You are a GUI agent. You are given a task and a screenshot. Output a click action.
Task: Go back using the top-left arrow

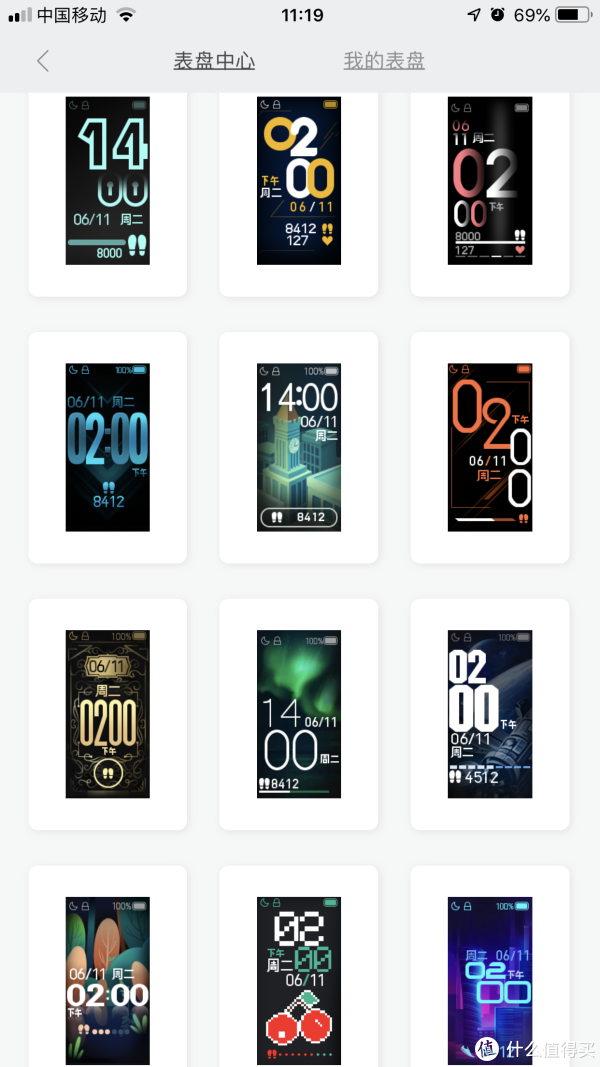pos(42,61)
